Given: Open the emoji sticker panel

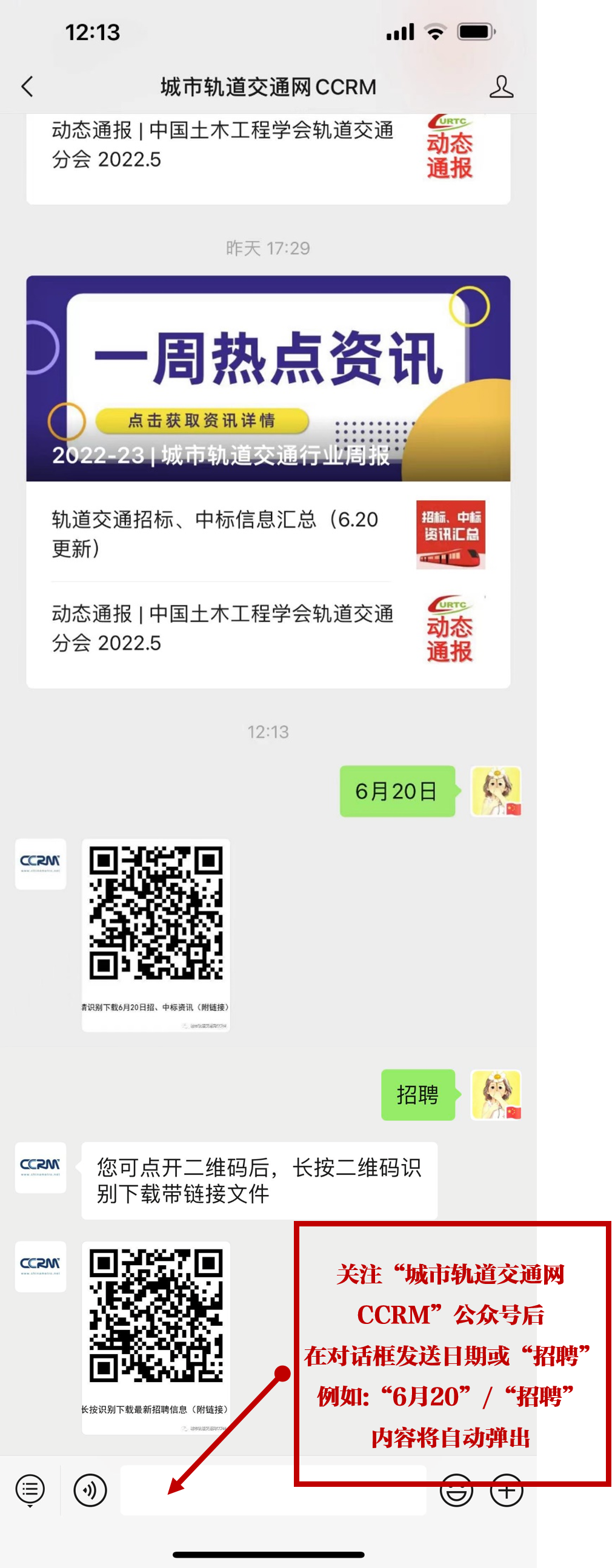Looking at the screenshot, I should click(456, 1490).
